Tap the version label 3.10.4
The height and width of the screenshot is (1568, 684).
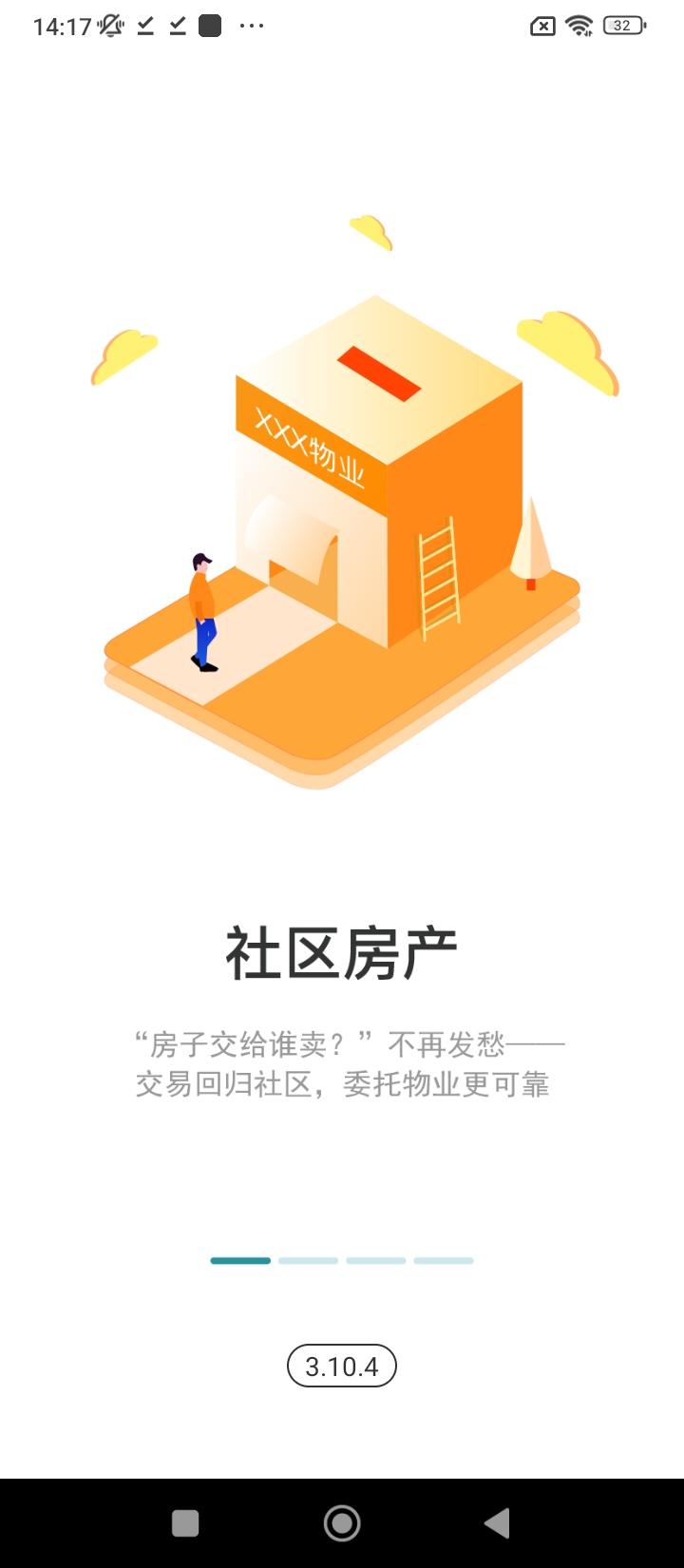click(343, 1366)
